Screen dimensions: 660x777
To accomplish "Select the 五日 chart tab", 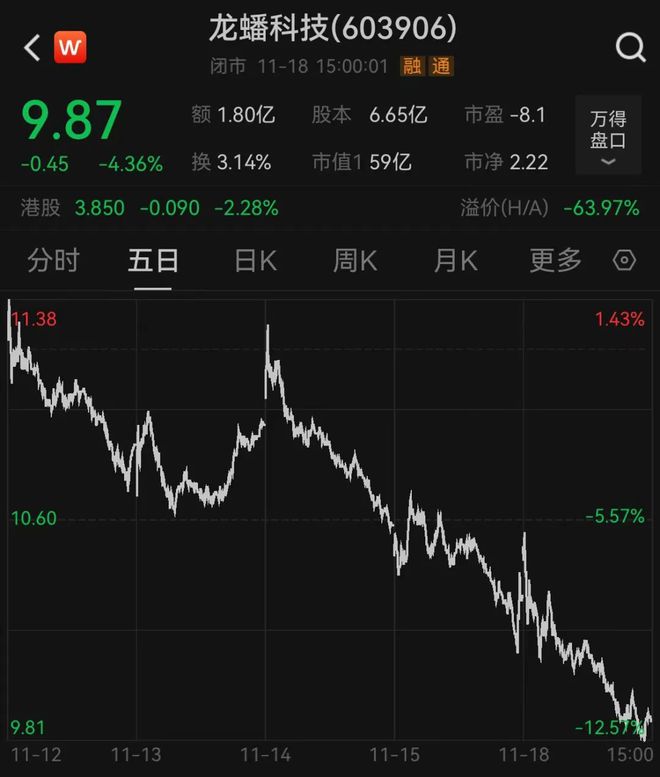I will [153, 261].
